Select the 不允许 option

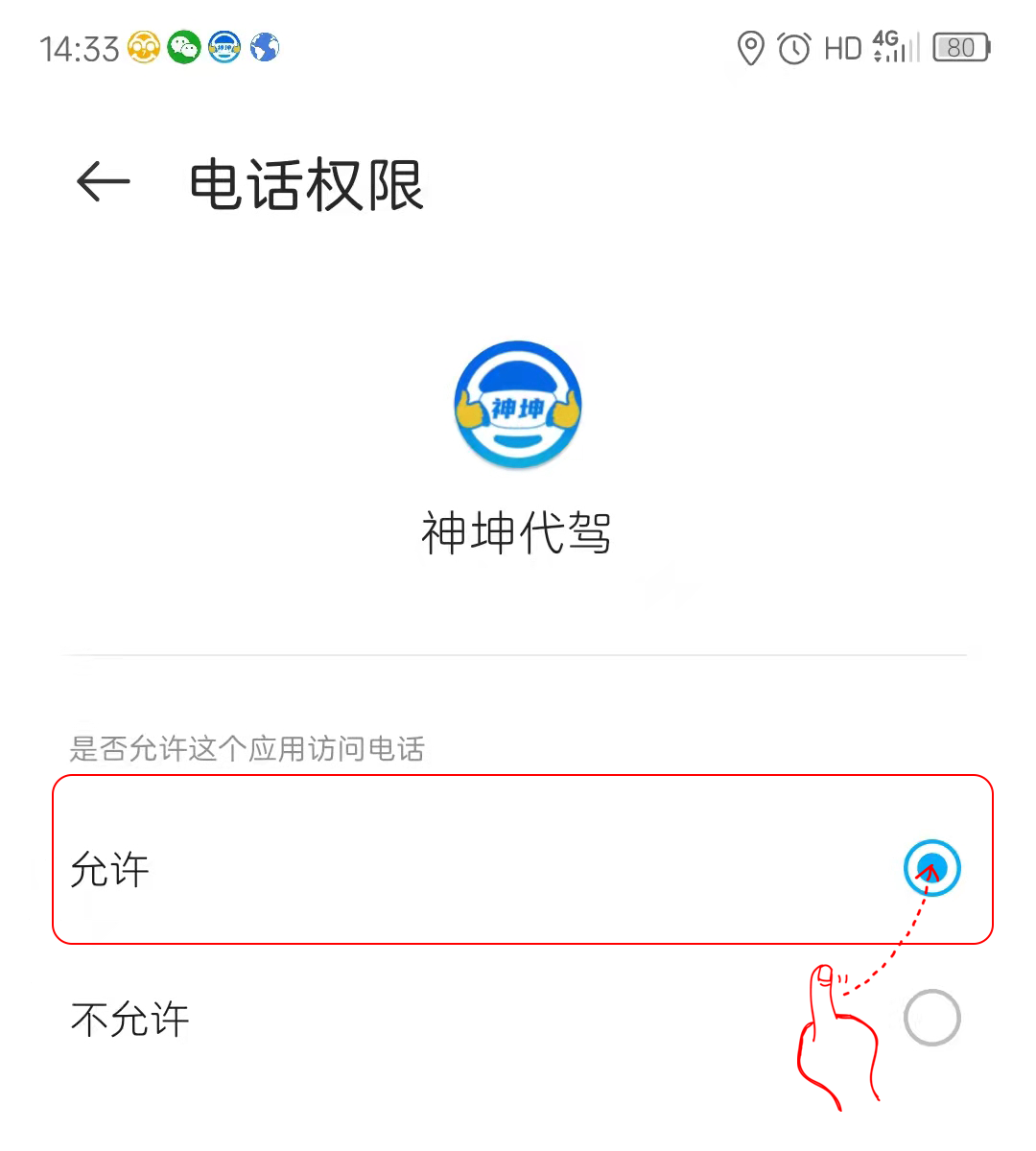click(x=931, y=1018)
